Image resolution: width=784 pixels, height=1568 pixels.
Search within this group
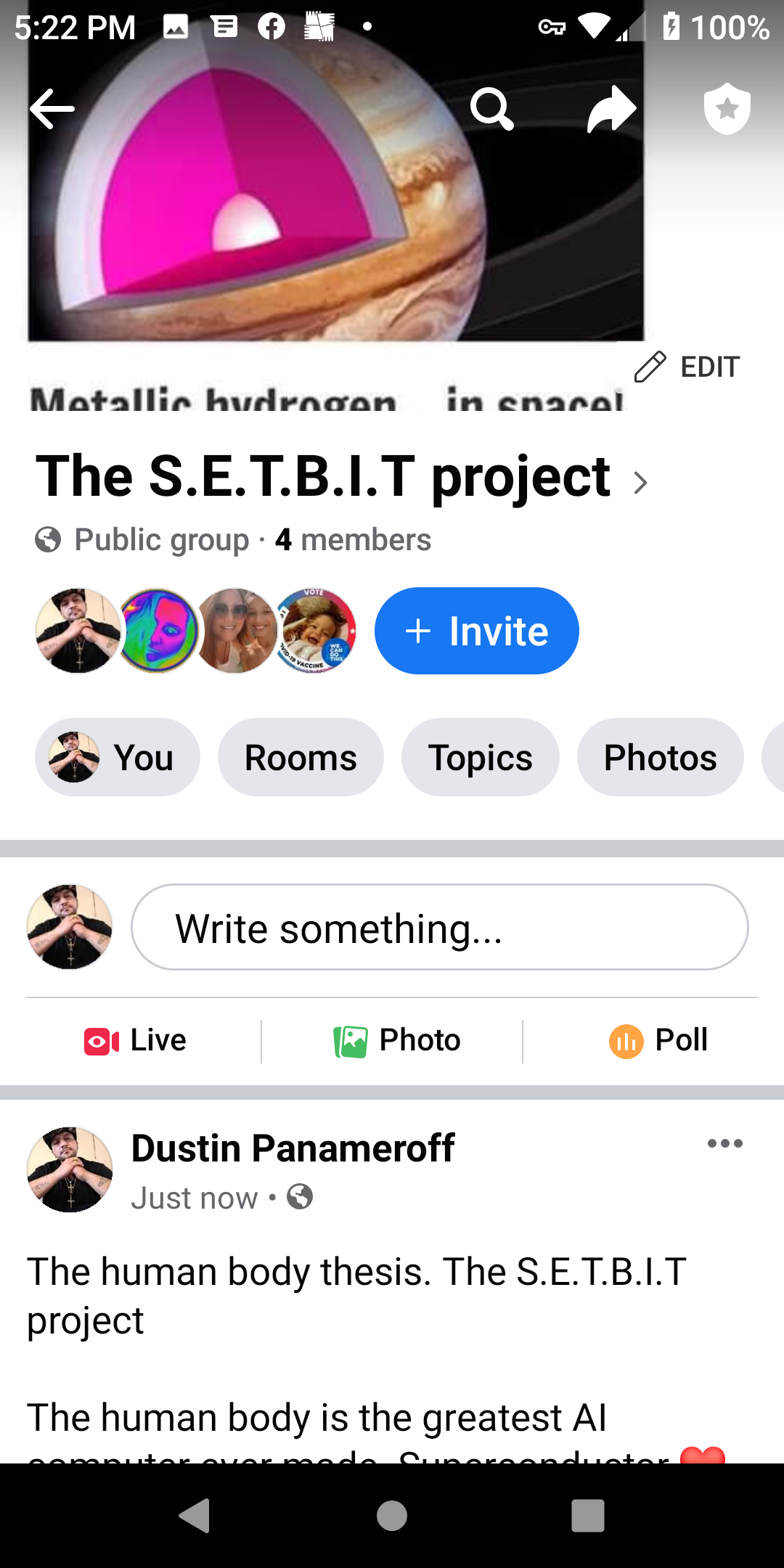[x=492, y=109]
